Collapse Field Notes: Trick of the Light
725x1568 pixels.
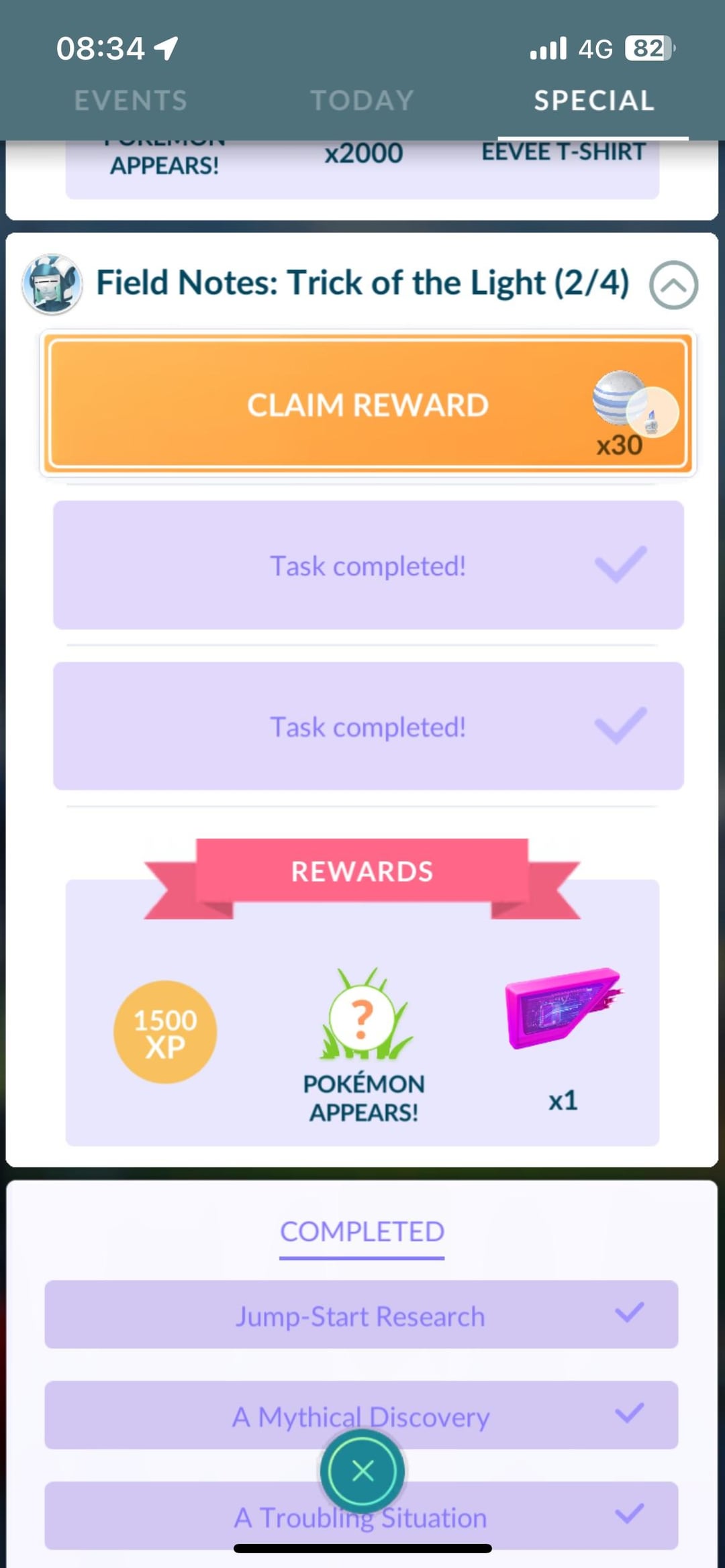(673, 285)
